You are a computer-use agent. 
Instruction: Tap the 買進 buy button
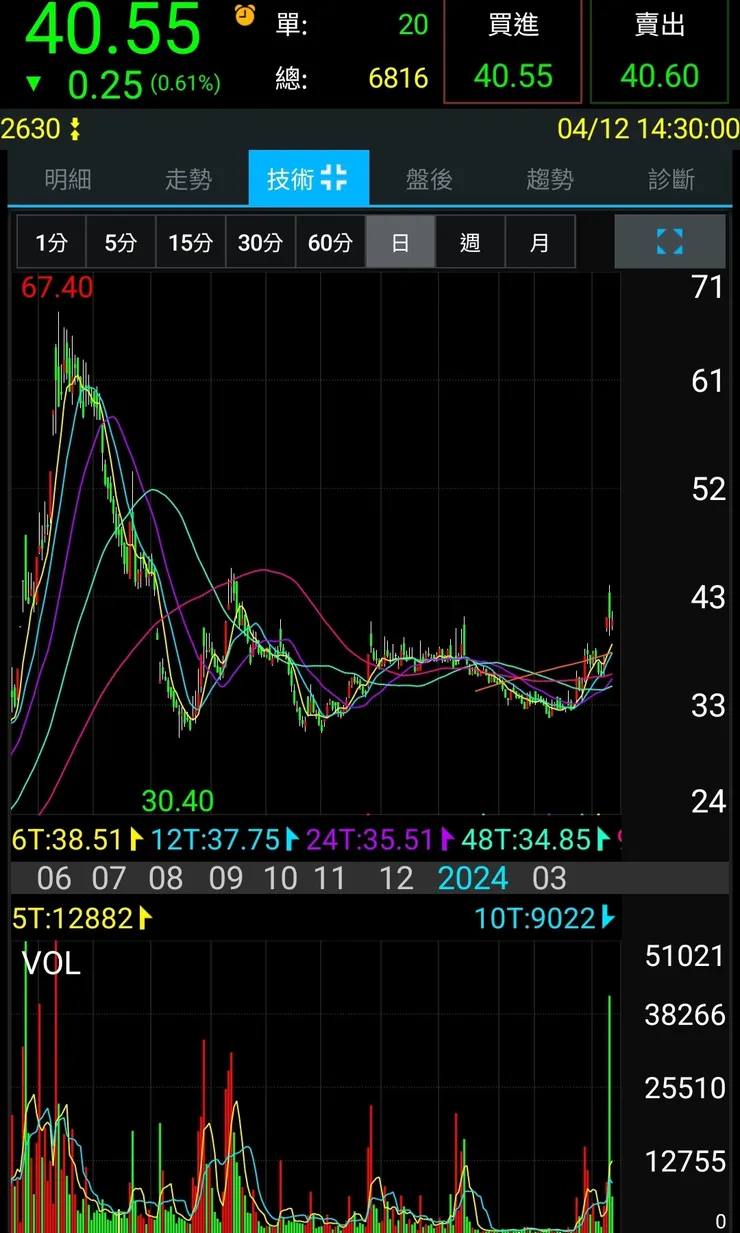(x=513, y=52)
